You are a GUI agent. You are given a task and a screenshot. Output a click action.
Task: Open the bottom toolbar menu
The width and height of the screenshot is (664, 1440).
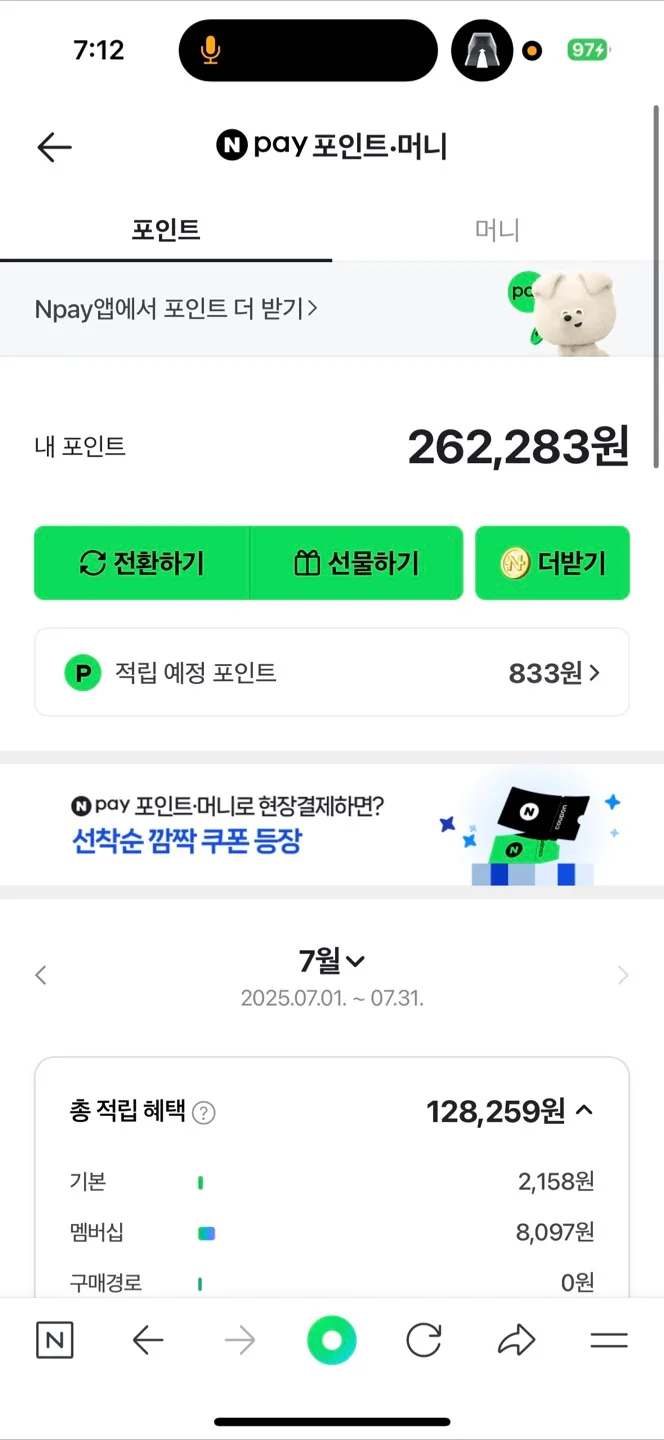point(608,1340)
